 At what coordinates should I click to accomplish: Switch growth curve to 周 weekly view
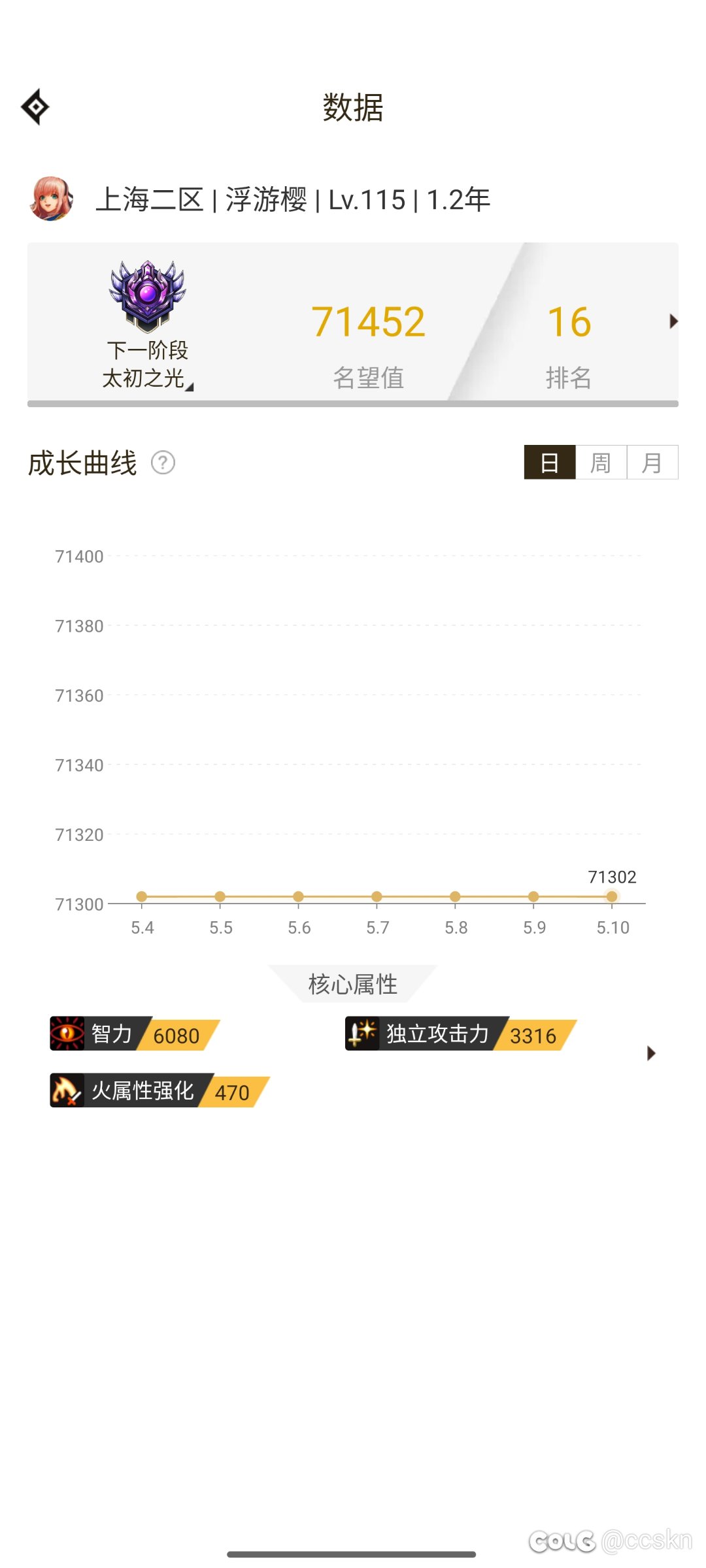click(601, 463)
